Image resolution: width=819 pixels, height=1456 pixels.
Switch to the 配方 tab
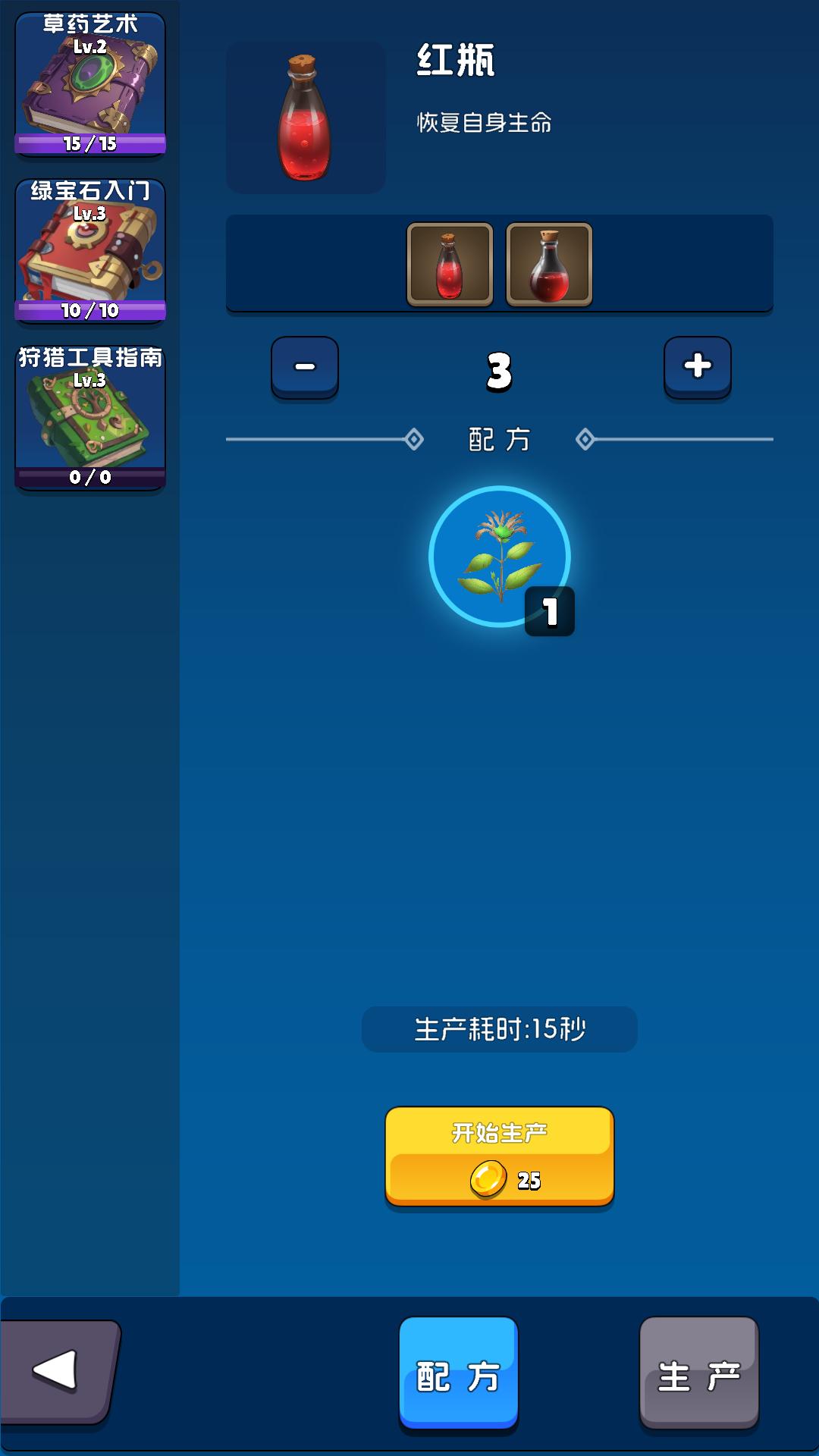tap(458, 1374)
